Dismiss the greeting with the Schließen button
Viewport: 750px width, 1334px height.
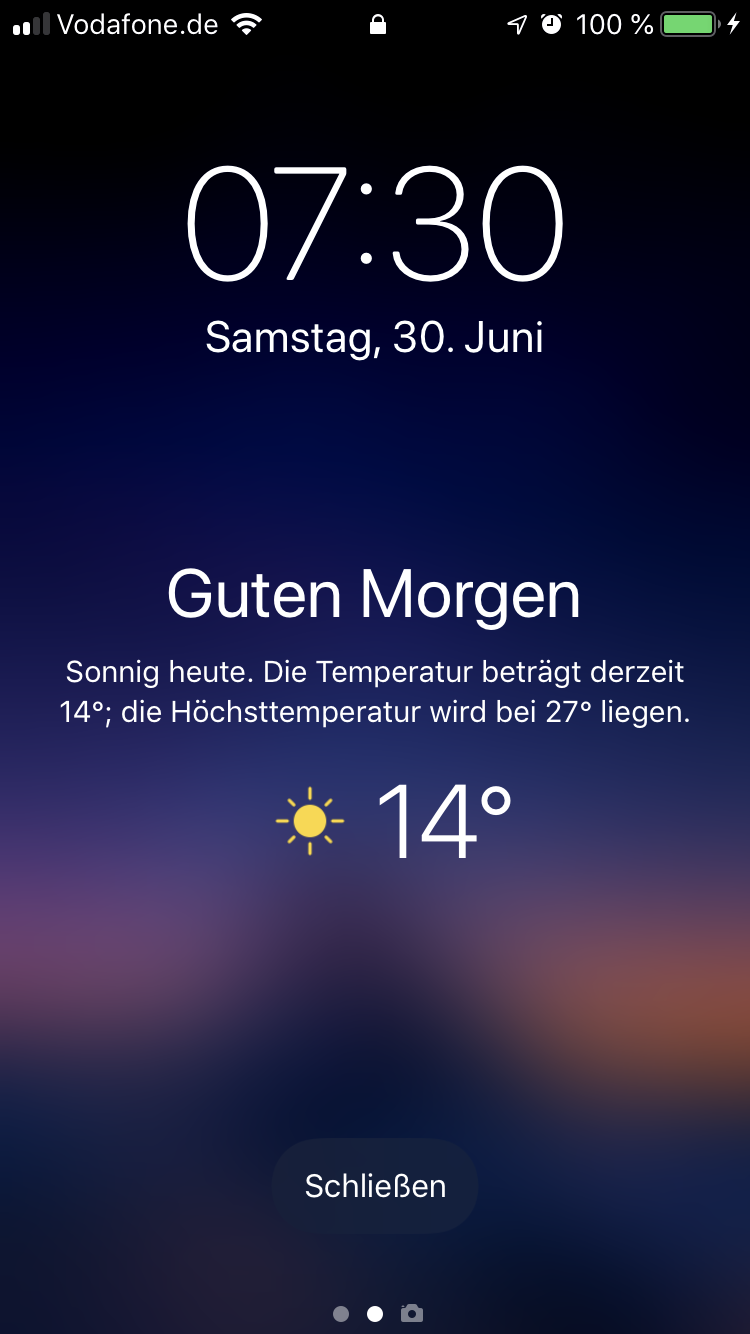point(375,1186)
